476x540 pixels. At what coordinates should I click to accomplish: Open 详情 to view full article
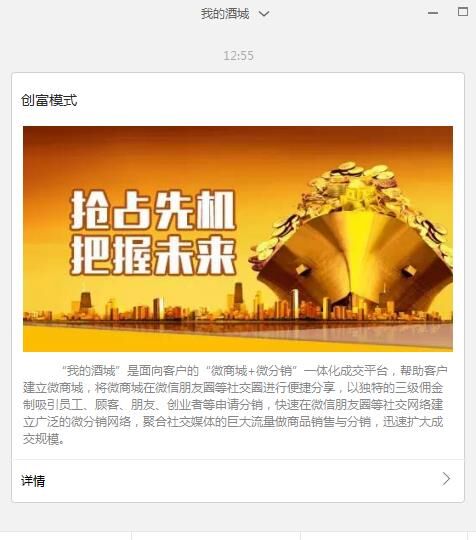point(238,480)
